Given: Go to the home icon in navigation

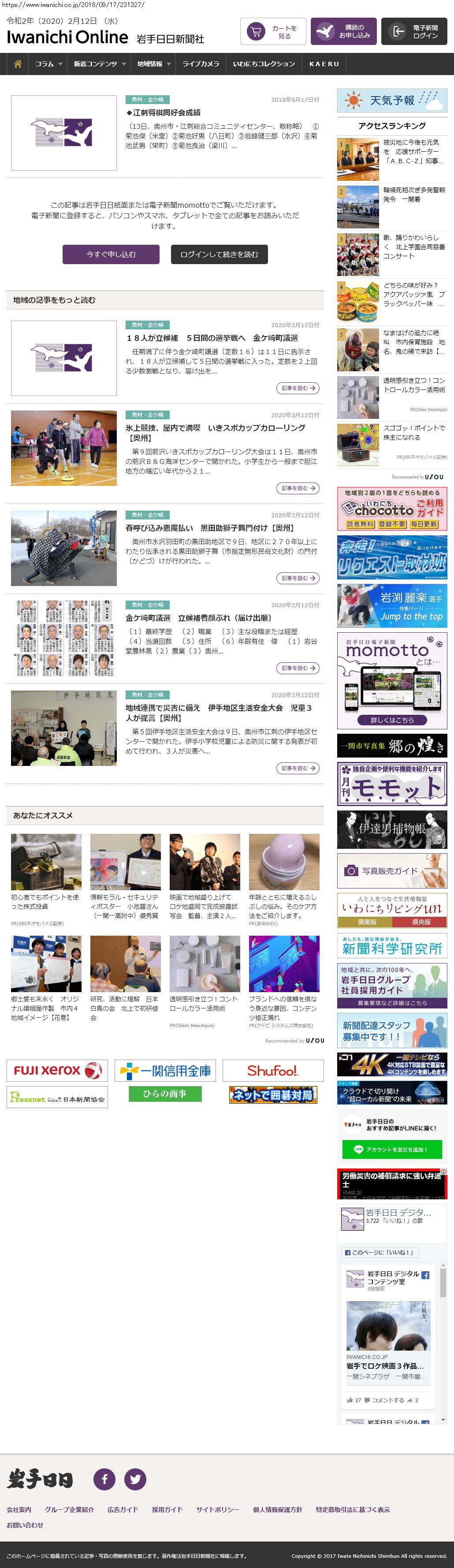Looking at the screenshot, I should click(x=18, y=64).
